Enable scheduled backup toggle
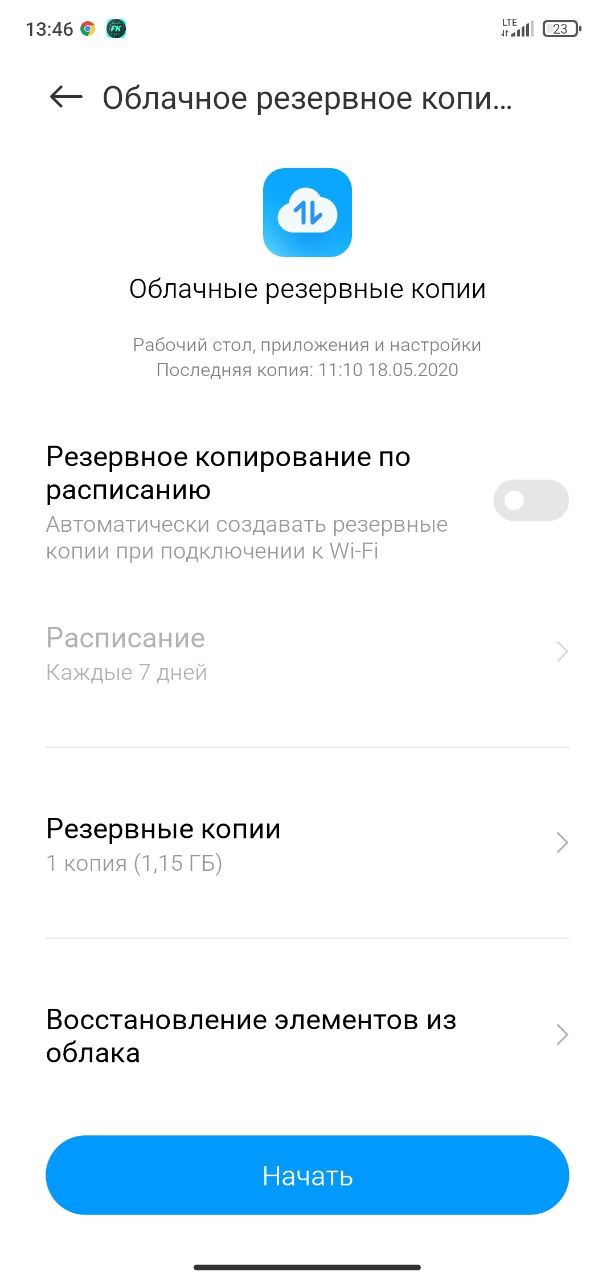The height and width of the screenshot is (1280, 615). click(x=531, y=501)
